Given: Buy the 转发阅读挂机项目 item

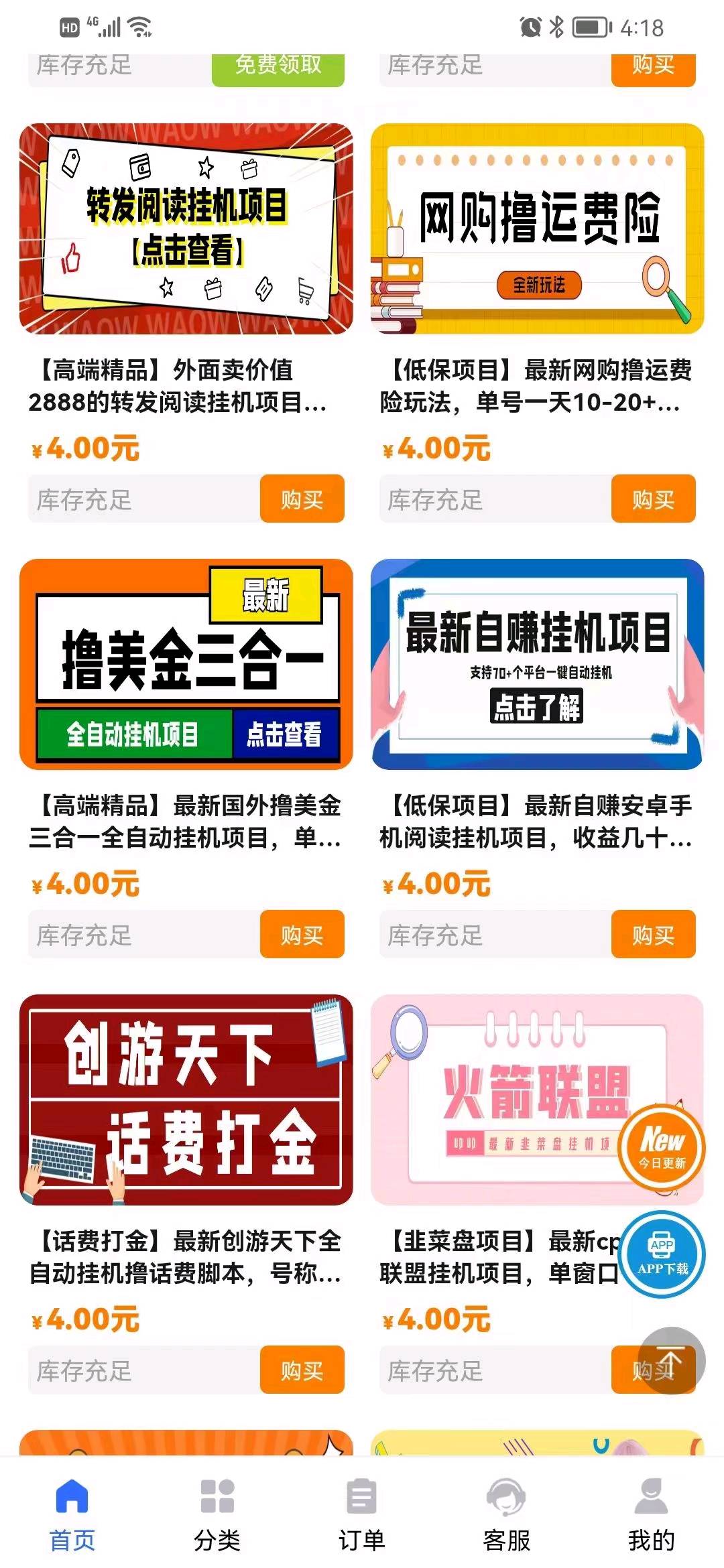Looking at the screenshot, I should point(302,499).
